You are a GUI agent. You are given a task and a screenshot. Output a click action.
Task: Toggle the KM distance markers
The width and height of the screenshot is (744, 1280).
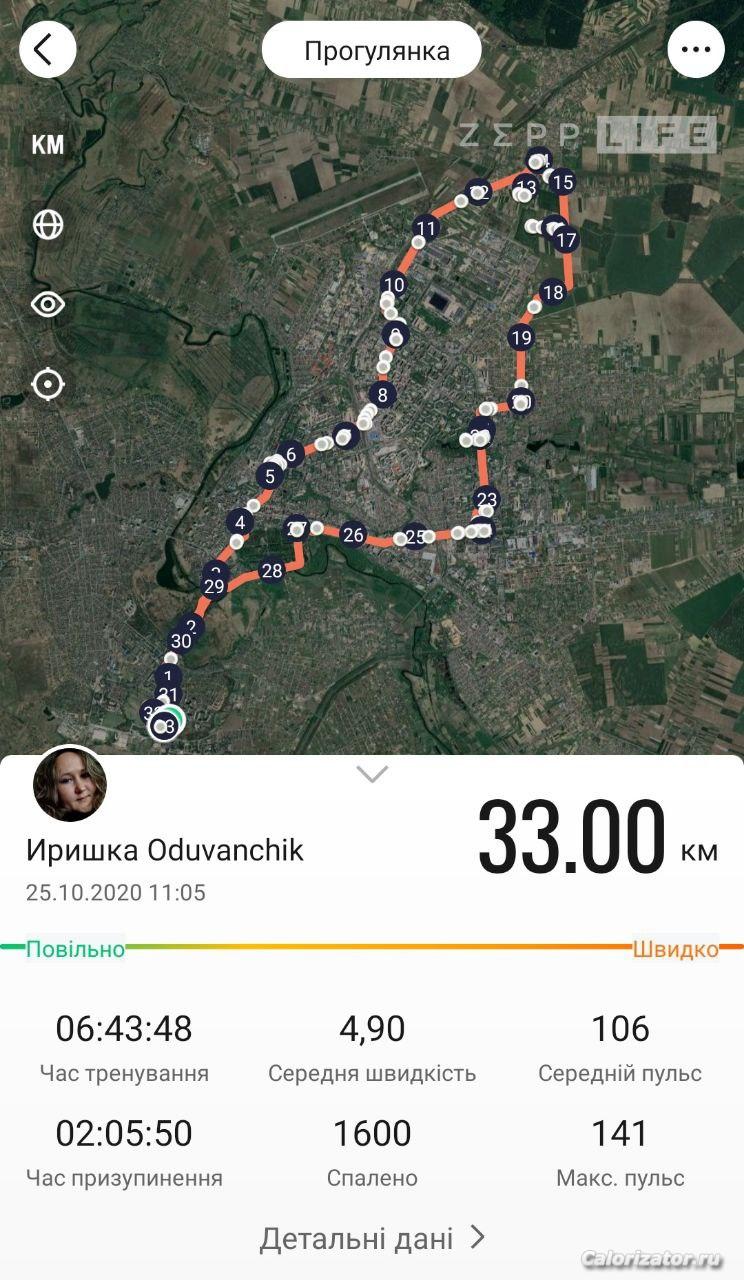[x=48, y=145]
